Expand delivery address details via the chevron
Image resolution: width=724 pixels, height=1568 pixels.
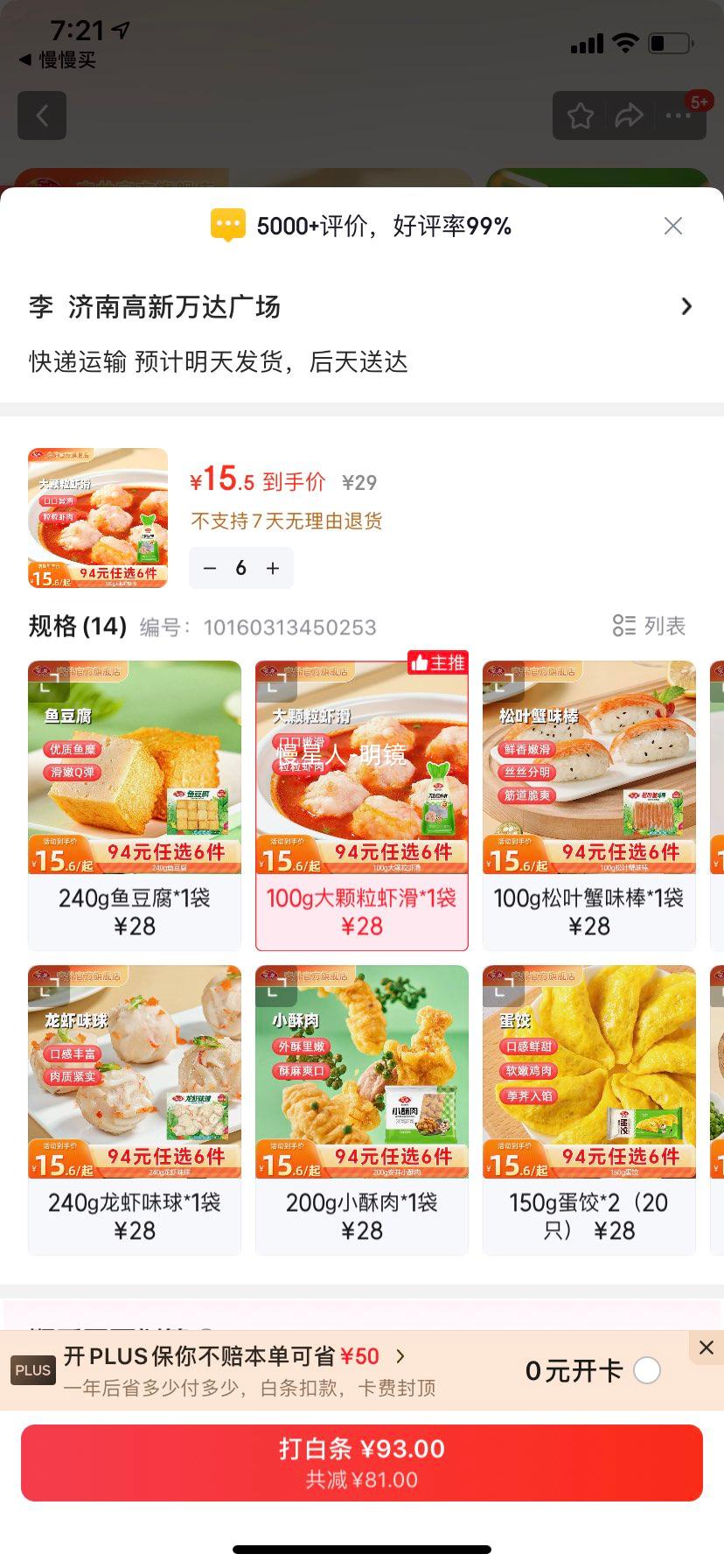click(686, 306)
